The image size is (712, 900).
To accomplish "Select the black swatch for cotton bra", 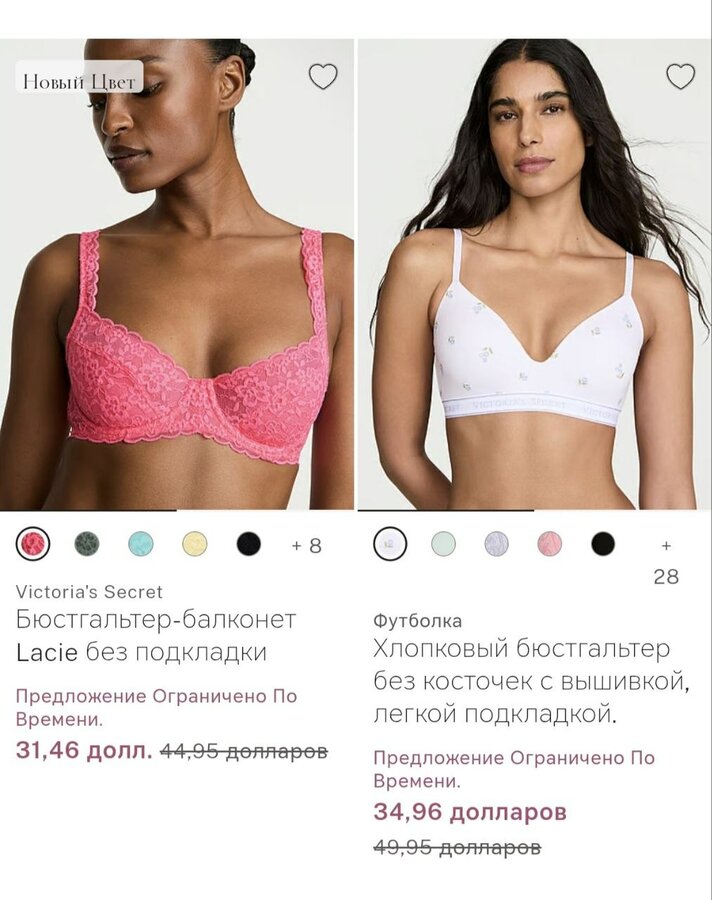I will pos(603,544).
